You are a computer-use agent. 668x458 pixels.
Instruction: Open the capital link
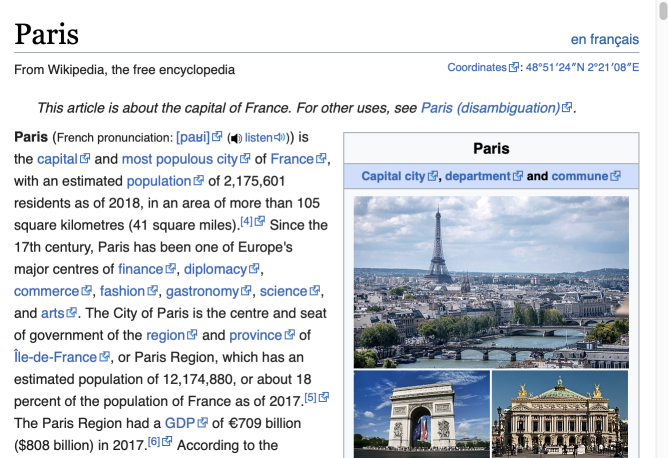[x=57, y=159]
